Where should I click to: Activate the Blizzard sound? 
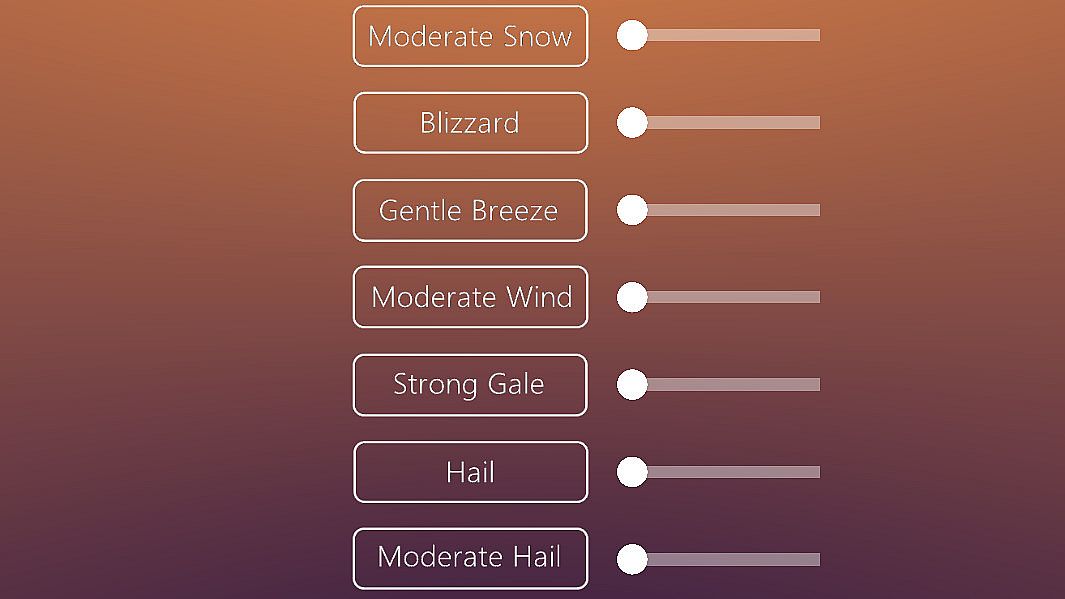(470, 123)
